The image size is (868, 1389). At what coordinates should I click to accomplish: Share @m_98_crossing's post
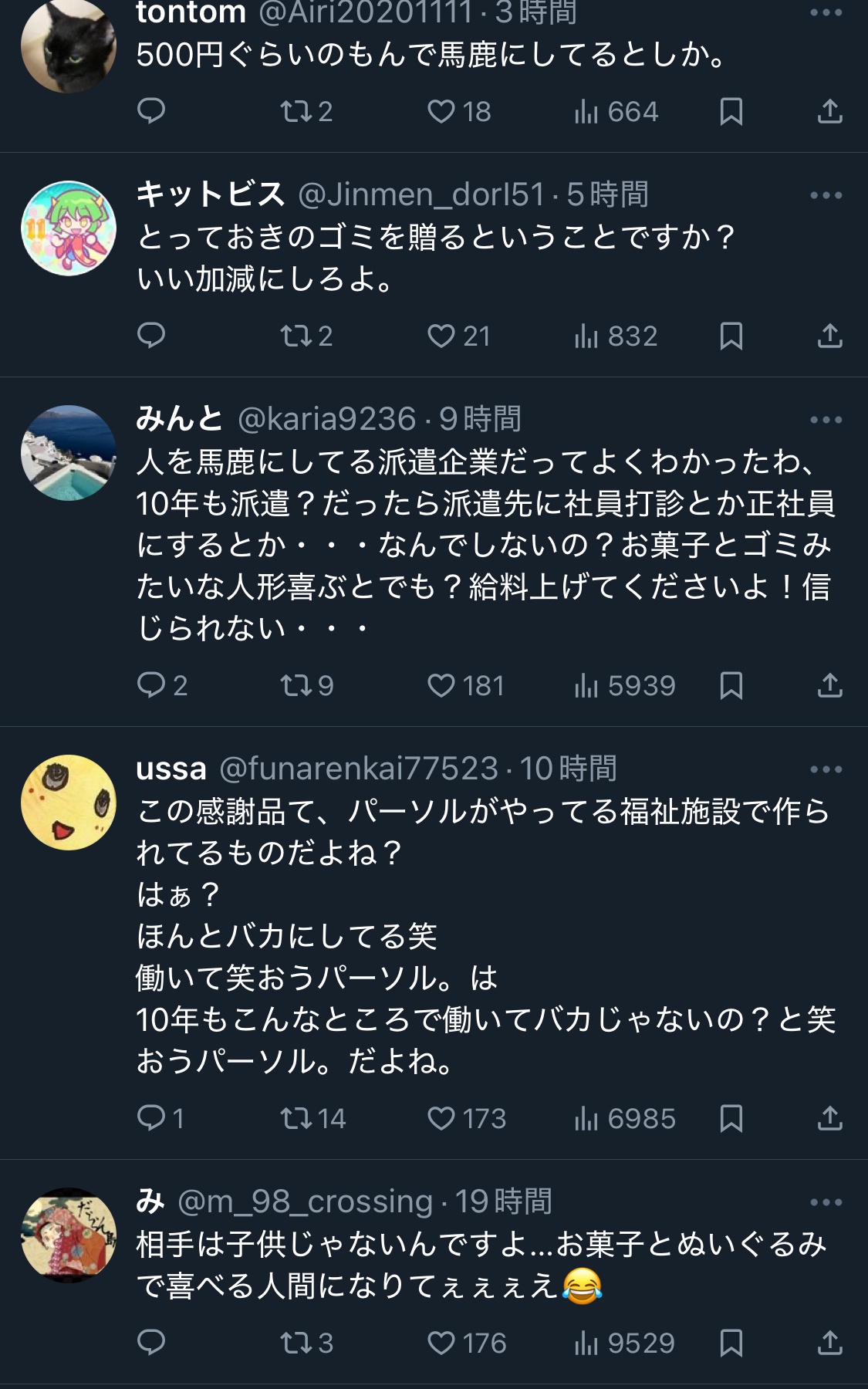829,1343
